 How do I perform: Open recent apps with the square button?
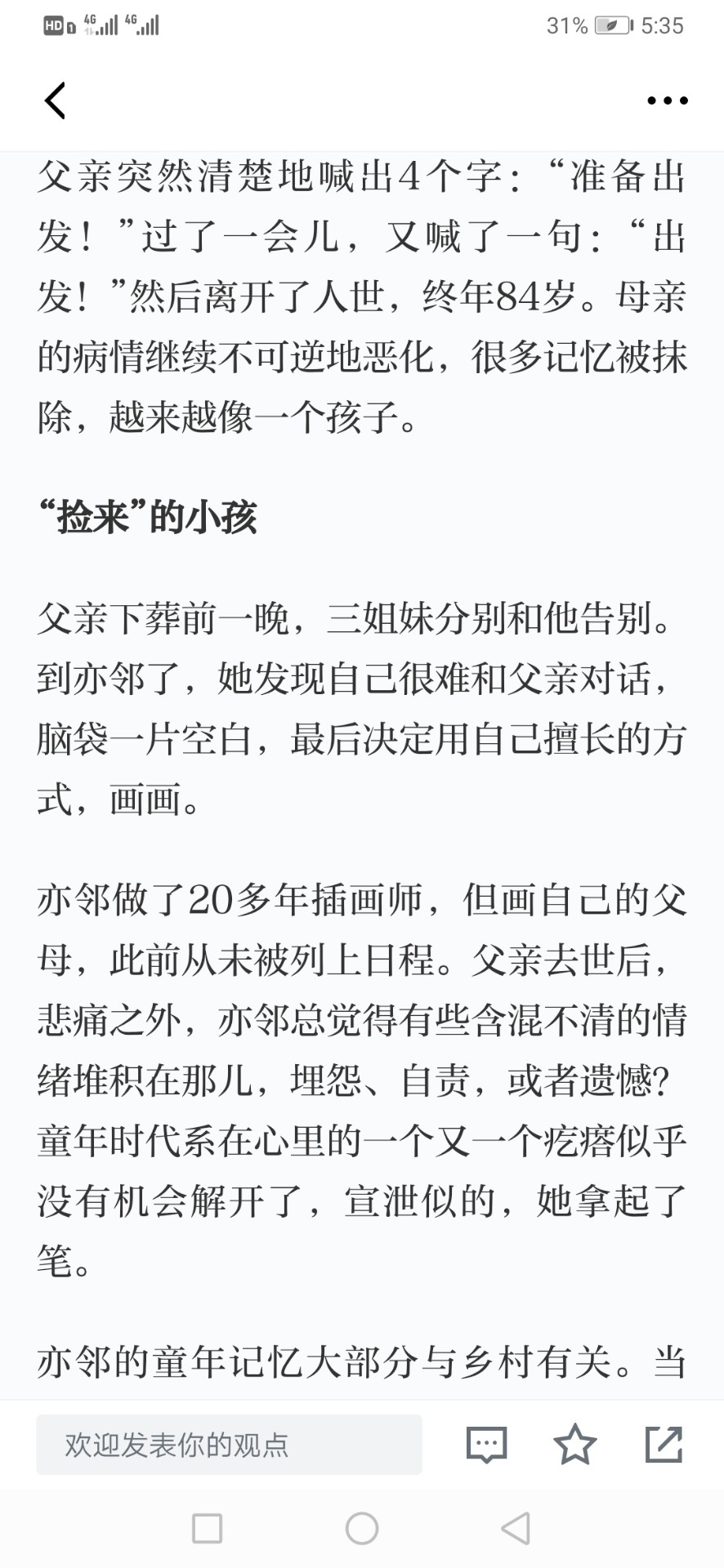[207, 1529]
